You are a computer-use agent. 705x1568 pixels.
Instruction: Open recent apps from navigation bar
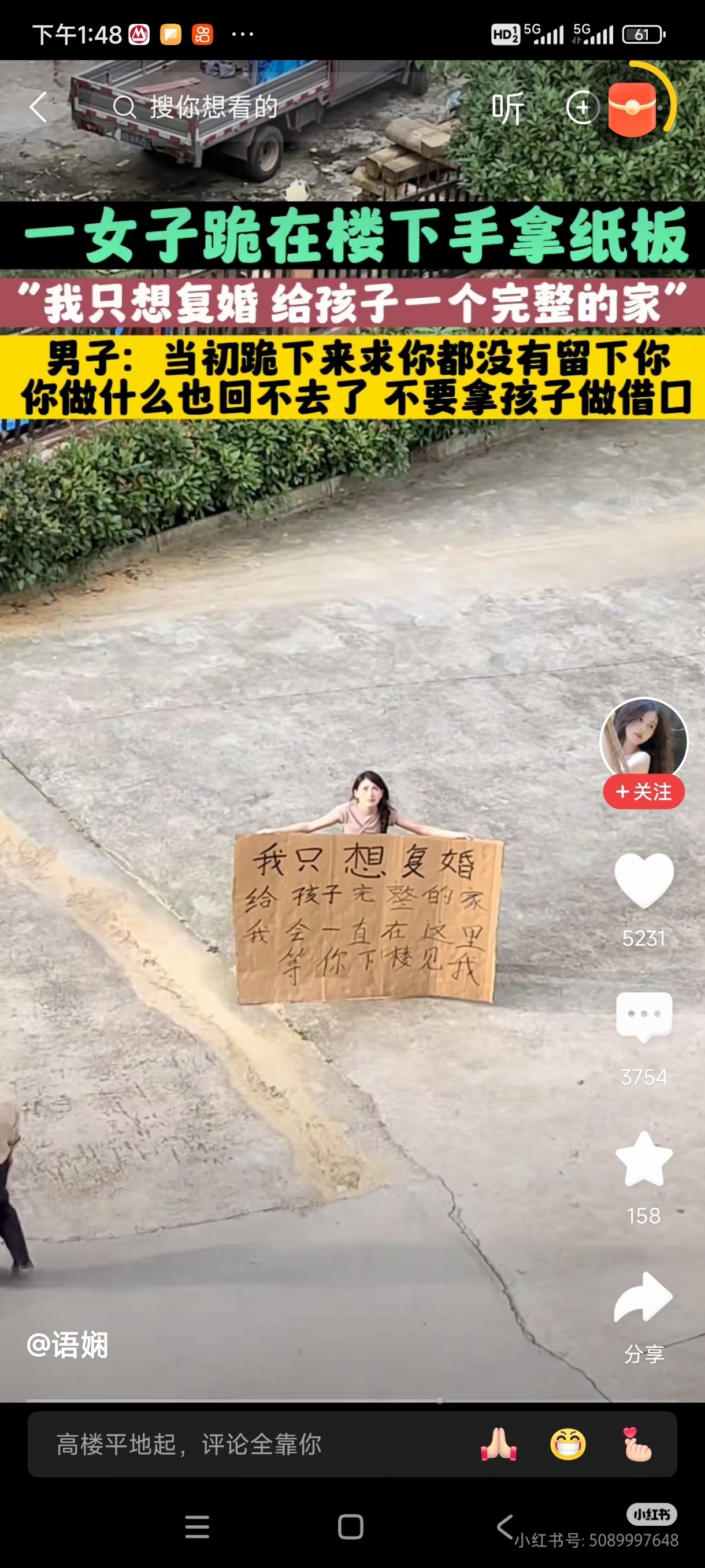coord(197,1526)
